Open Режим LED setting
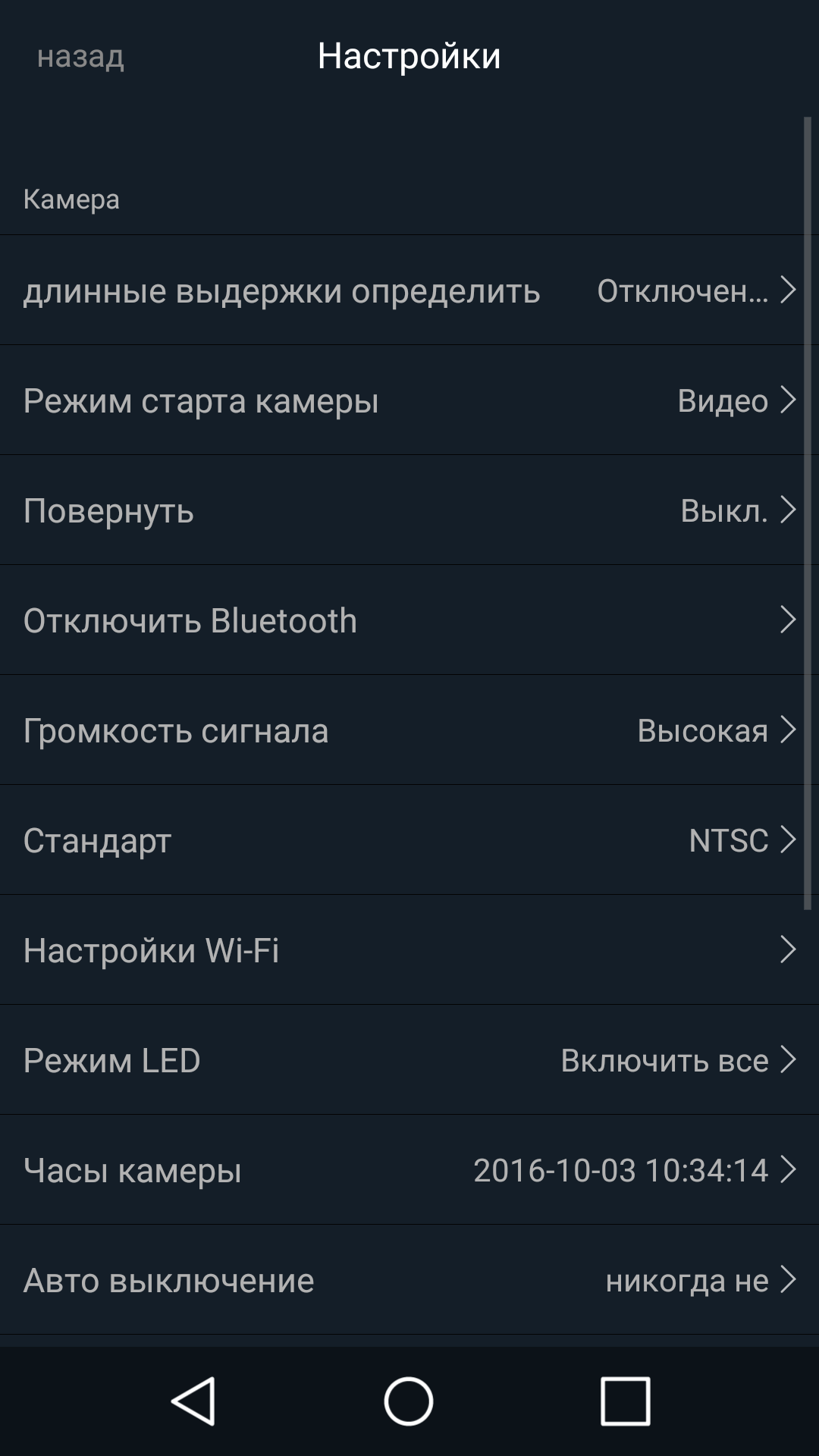The width and height of the screenshot is (819, 1456). (409, 1060)
